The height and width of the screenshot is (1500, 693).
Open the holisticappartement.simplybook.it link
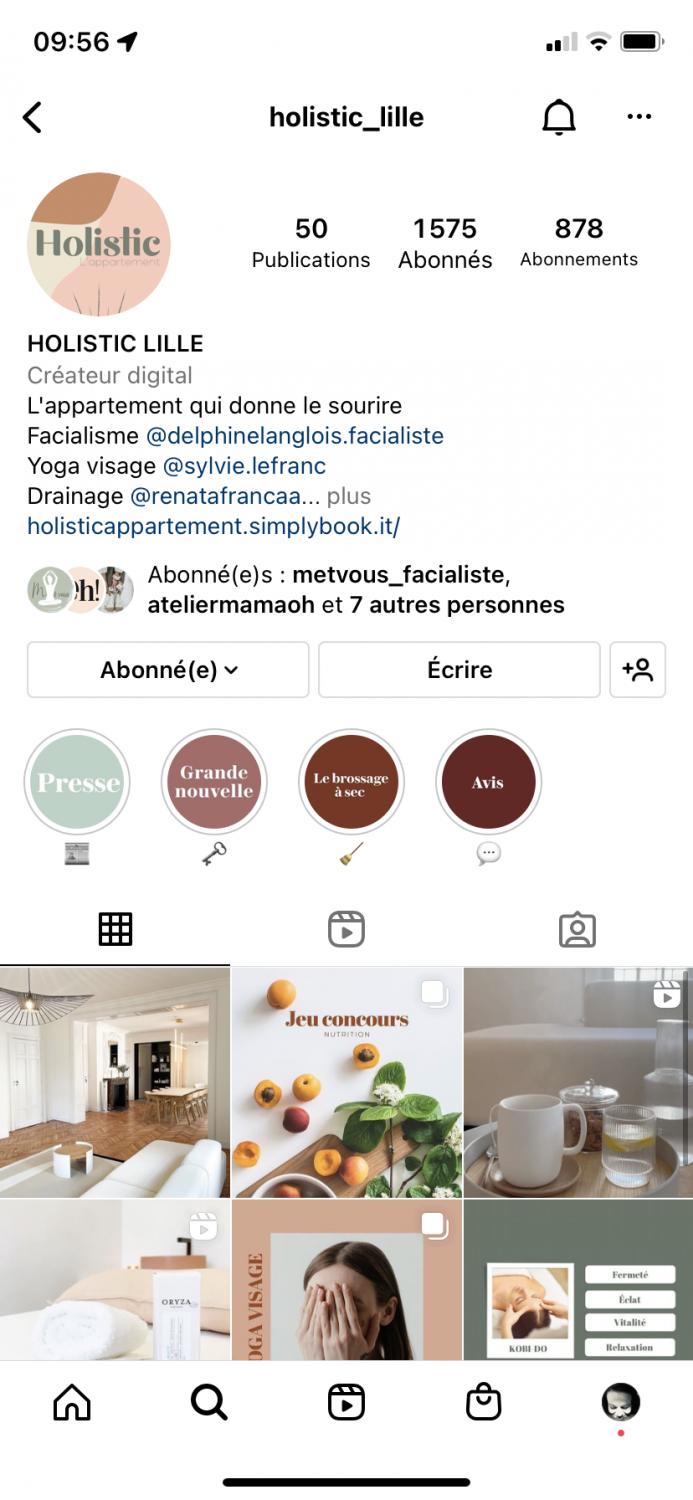click(x=213, y=526)
